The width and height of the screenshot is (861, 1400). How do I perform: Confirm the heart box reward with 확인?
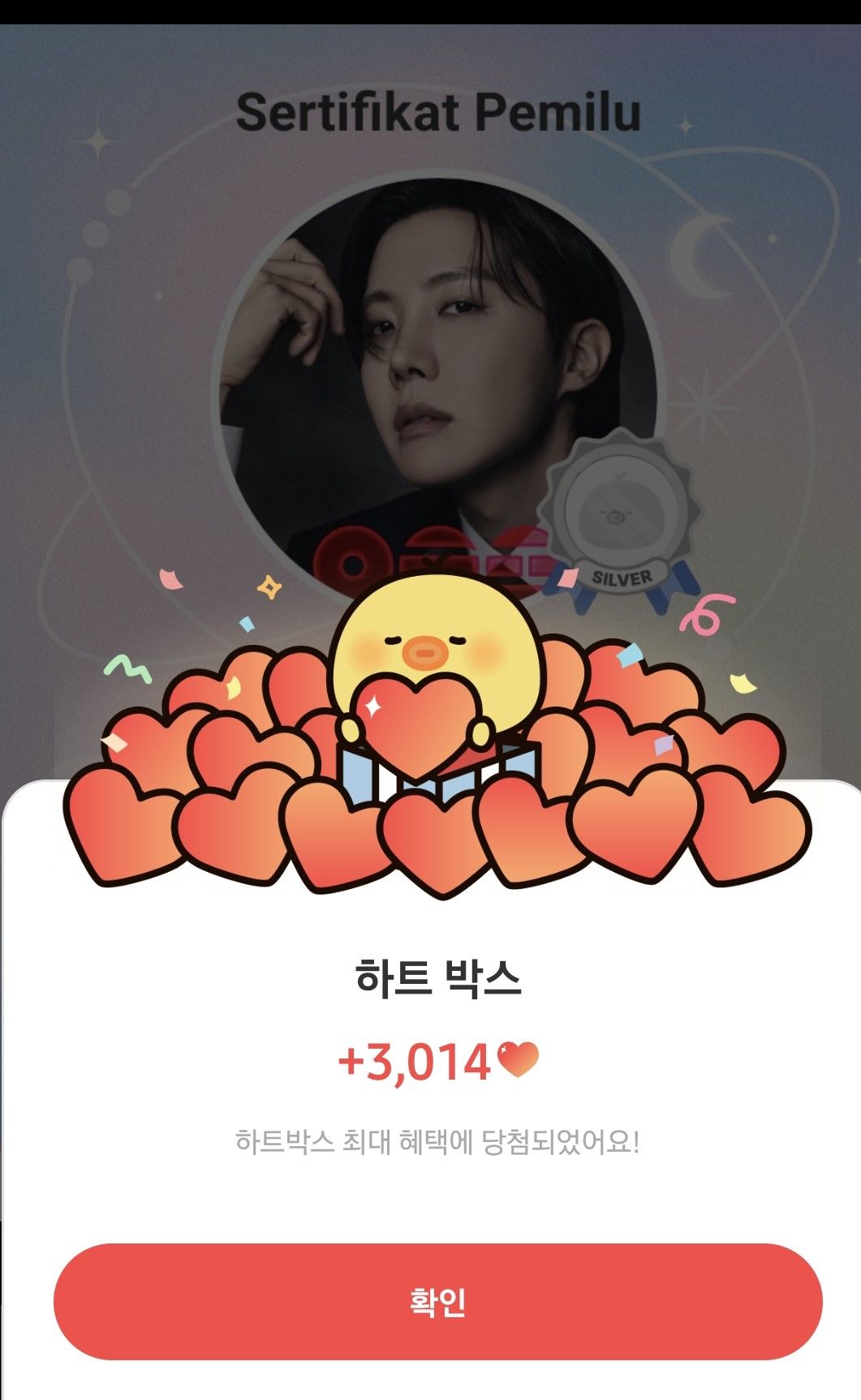pyautogui.click(x=437, y=1301)
